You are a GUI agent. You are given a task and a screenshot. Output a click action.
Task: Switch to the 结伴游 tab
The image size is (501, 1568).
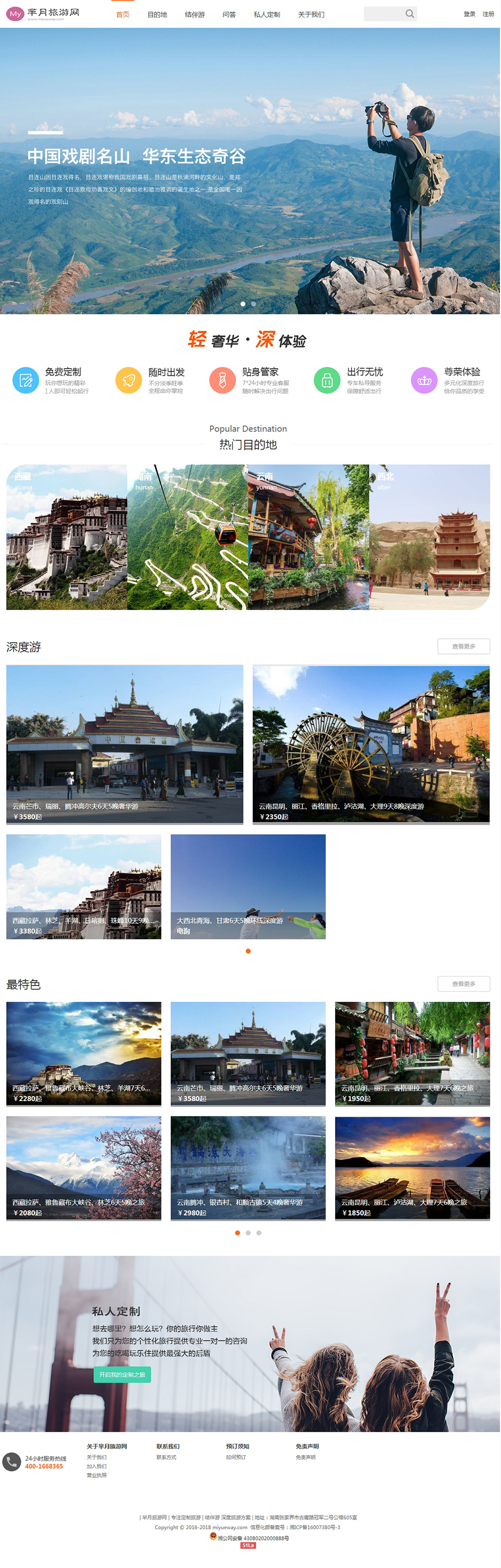tap(195, 15)
